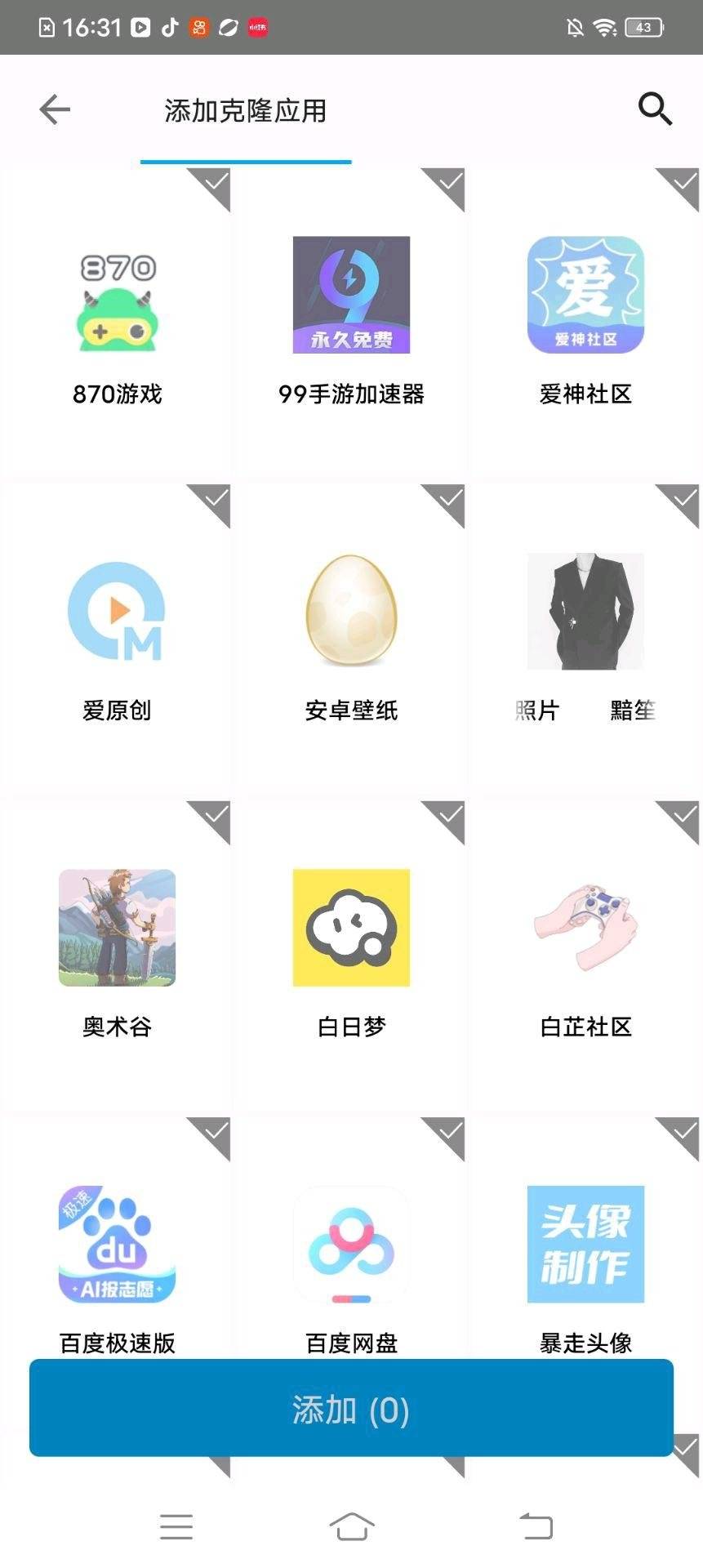
Task: Select the 百度极速版 app tile
Action: (117, 1258)
